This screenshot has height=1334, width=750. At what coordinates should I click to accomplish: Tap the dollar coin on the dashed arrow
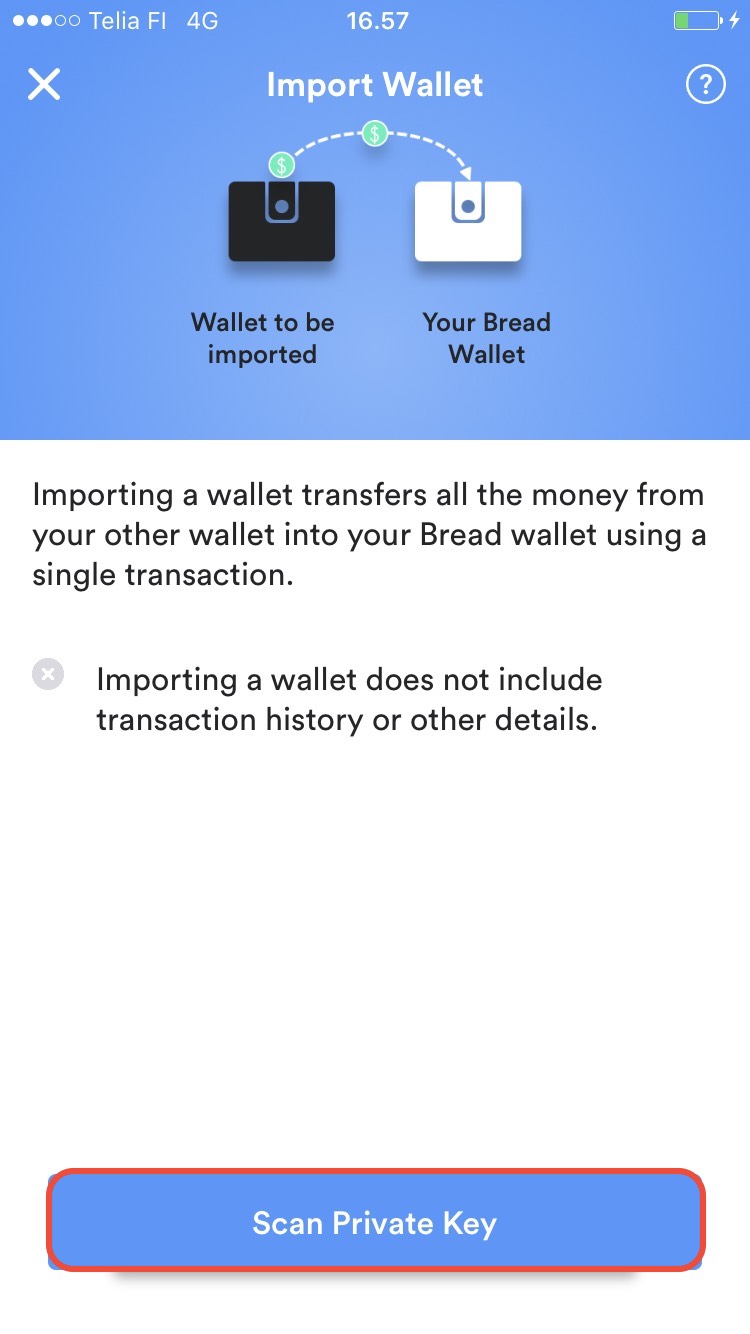point(374,133)
